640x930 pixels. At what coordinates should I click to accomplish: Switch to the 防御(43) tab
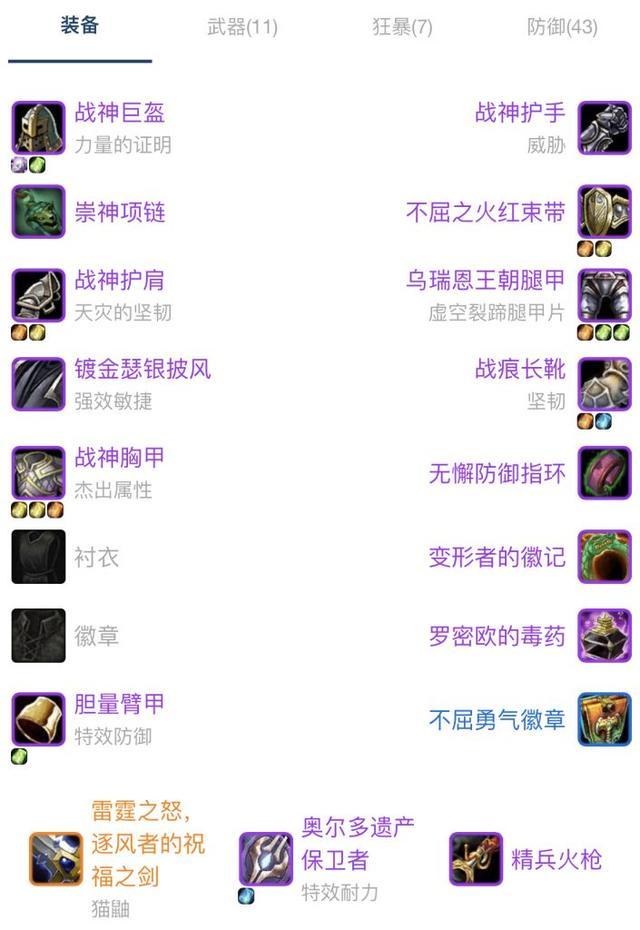[x=562, y=27]
